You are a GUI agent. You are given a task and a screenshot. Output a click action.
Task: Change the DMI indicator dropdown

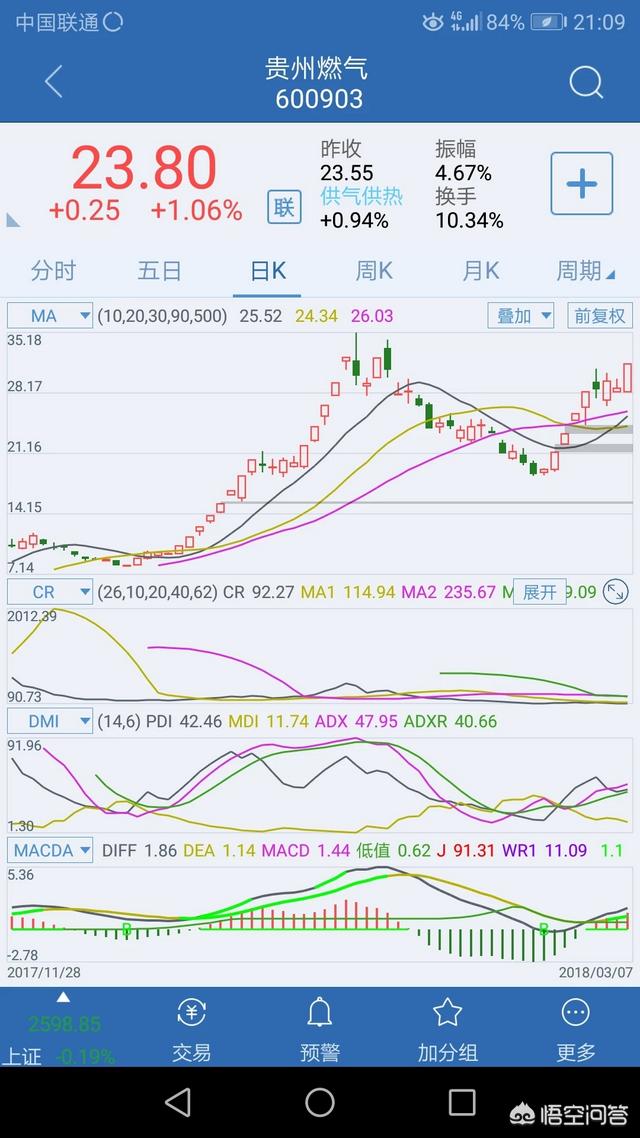50,721
